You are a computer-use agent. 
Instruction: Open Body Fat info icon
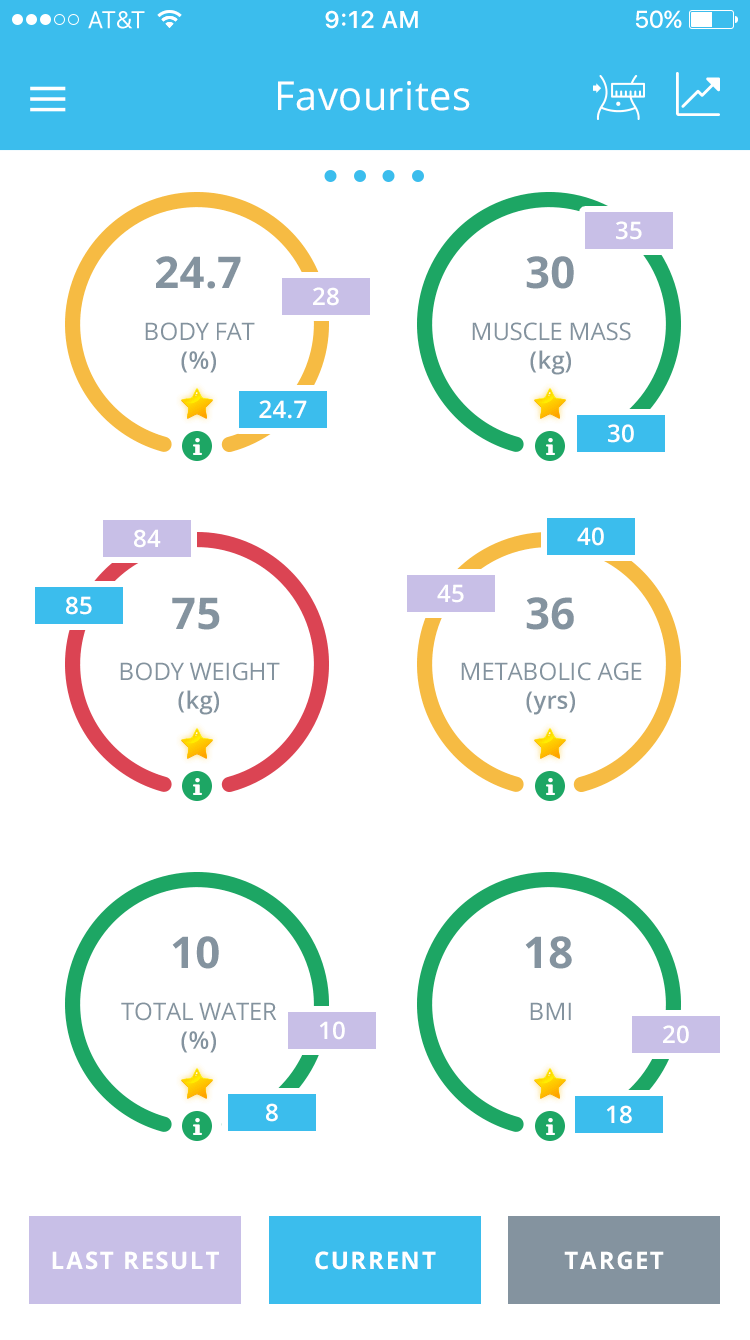click(197, 446)
